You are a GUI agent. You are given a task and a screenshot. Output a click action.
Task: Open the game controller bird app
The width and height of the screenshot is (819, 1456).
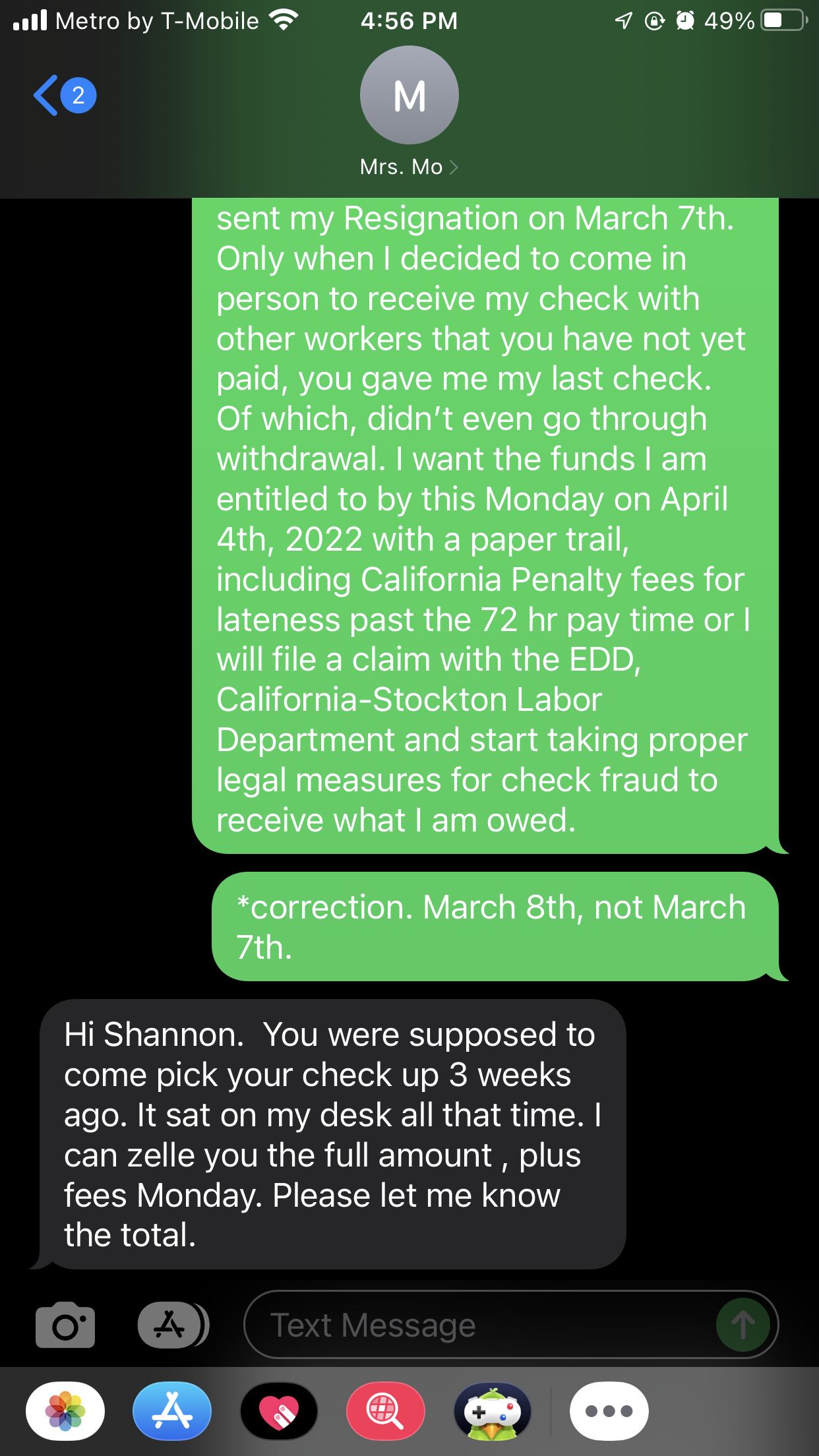coord(493,1411)
